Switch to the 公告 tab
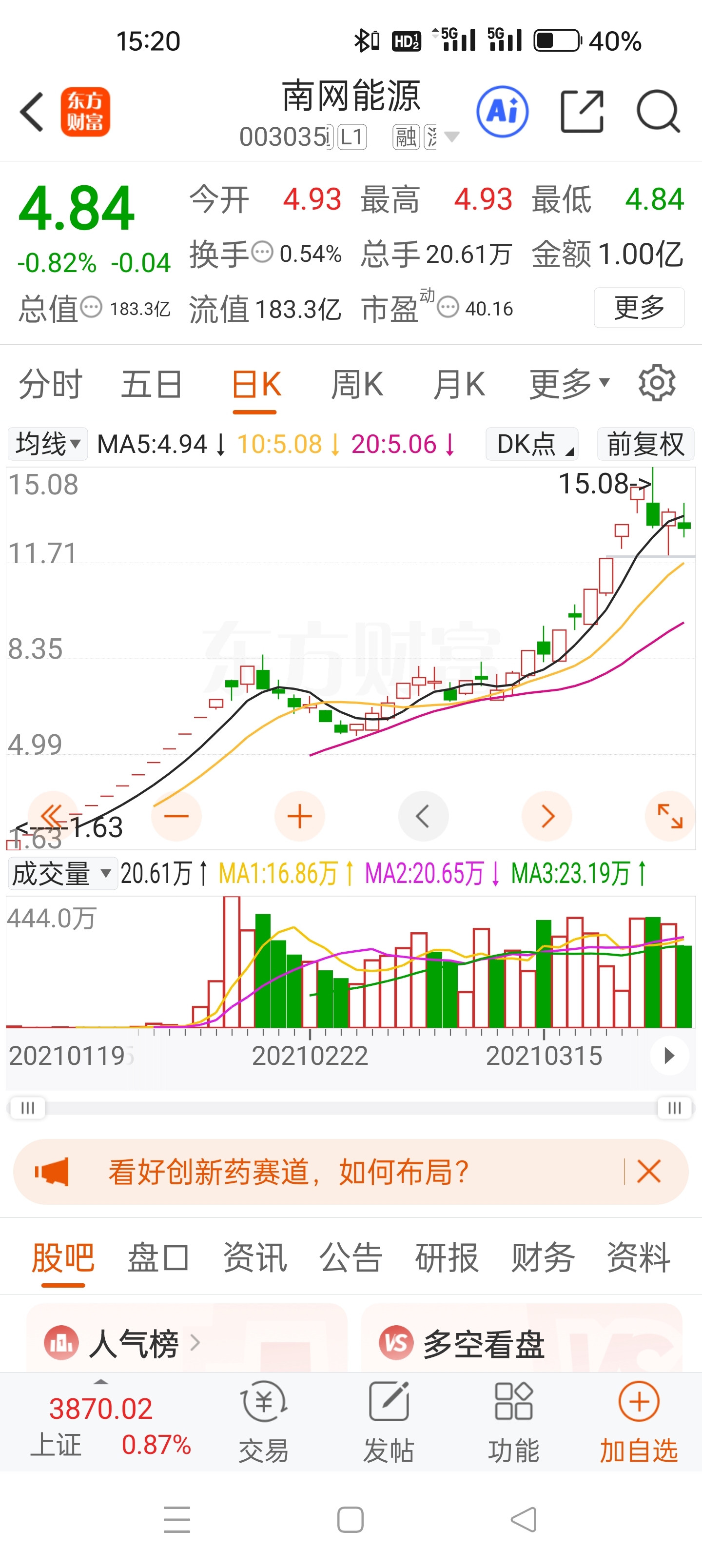Viewport: 702px width, 1568px height. (351, 1257)
